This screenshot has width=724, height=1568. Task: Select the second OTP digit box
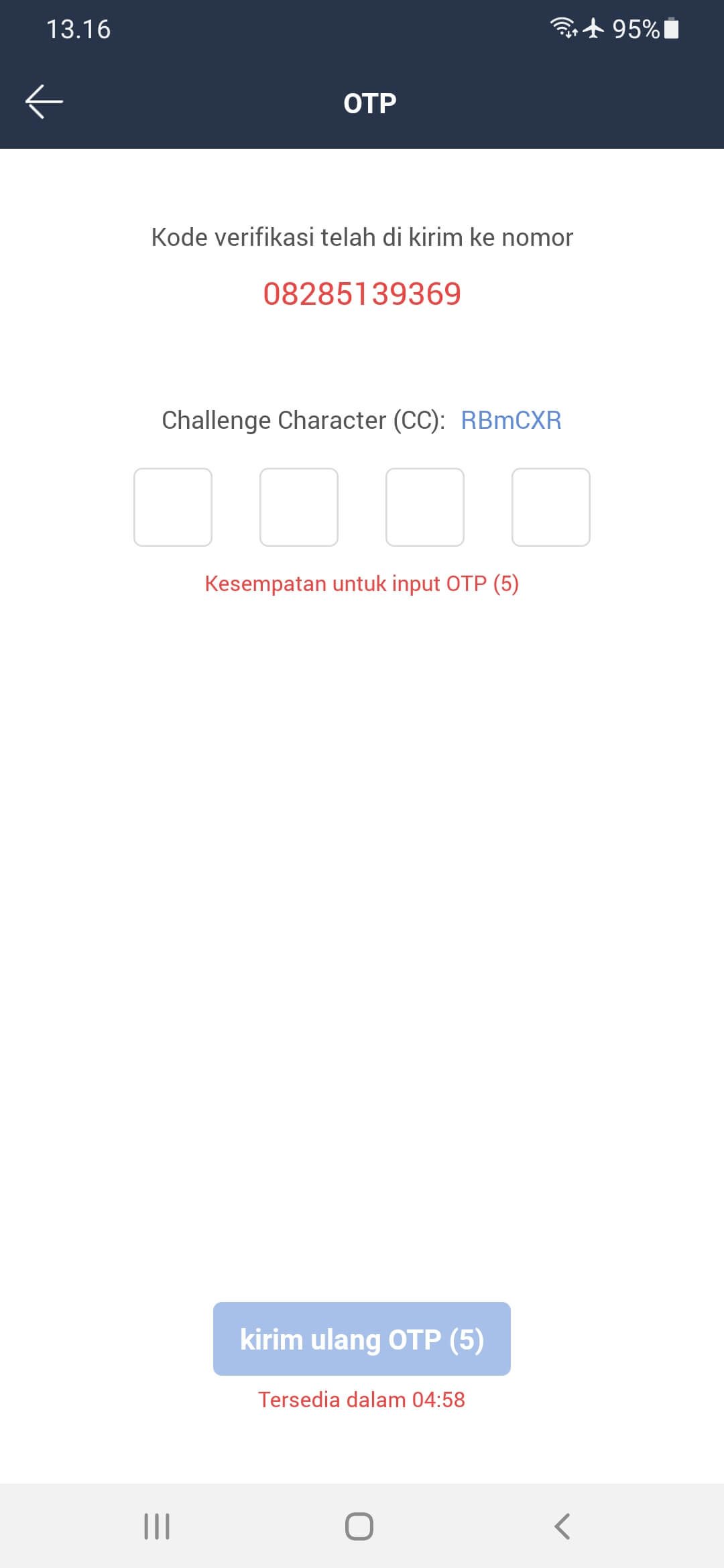299,507
